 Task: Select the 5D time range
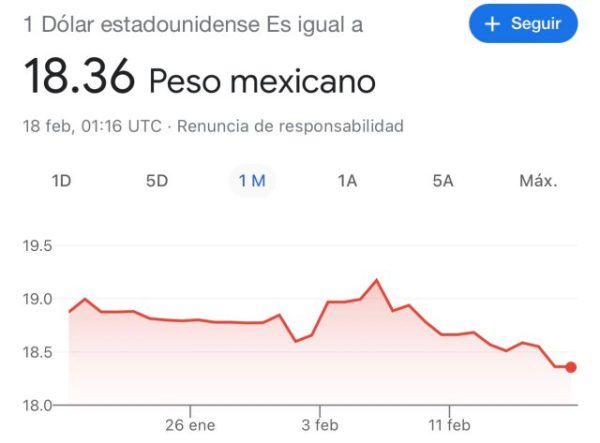coord(157,181)
